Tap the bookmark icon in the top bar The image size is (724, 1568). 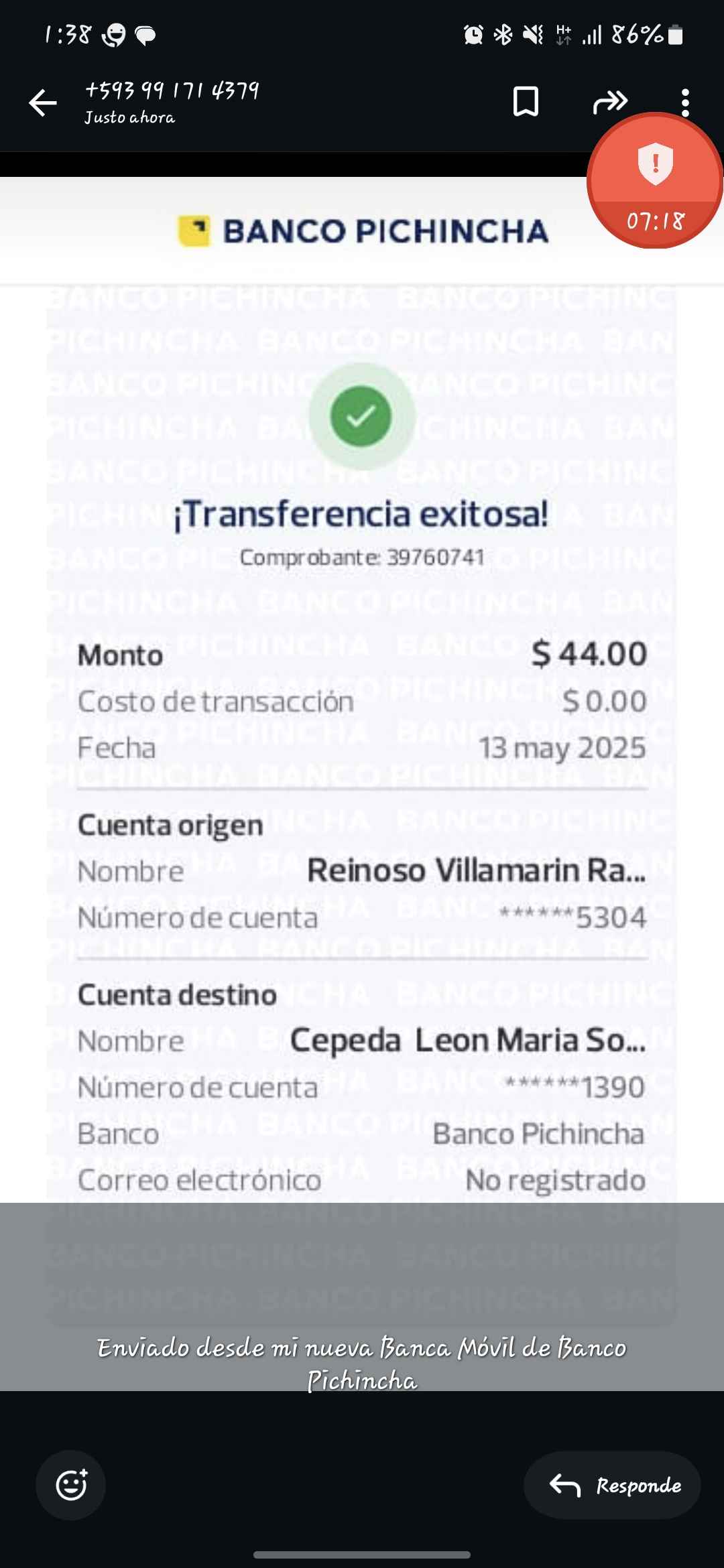(526, 102)
